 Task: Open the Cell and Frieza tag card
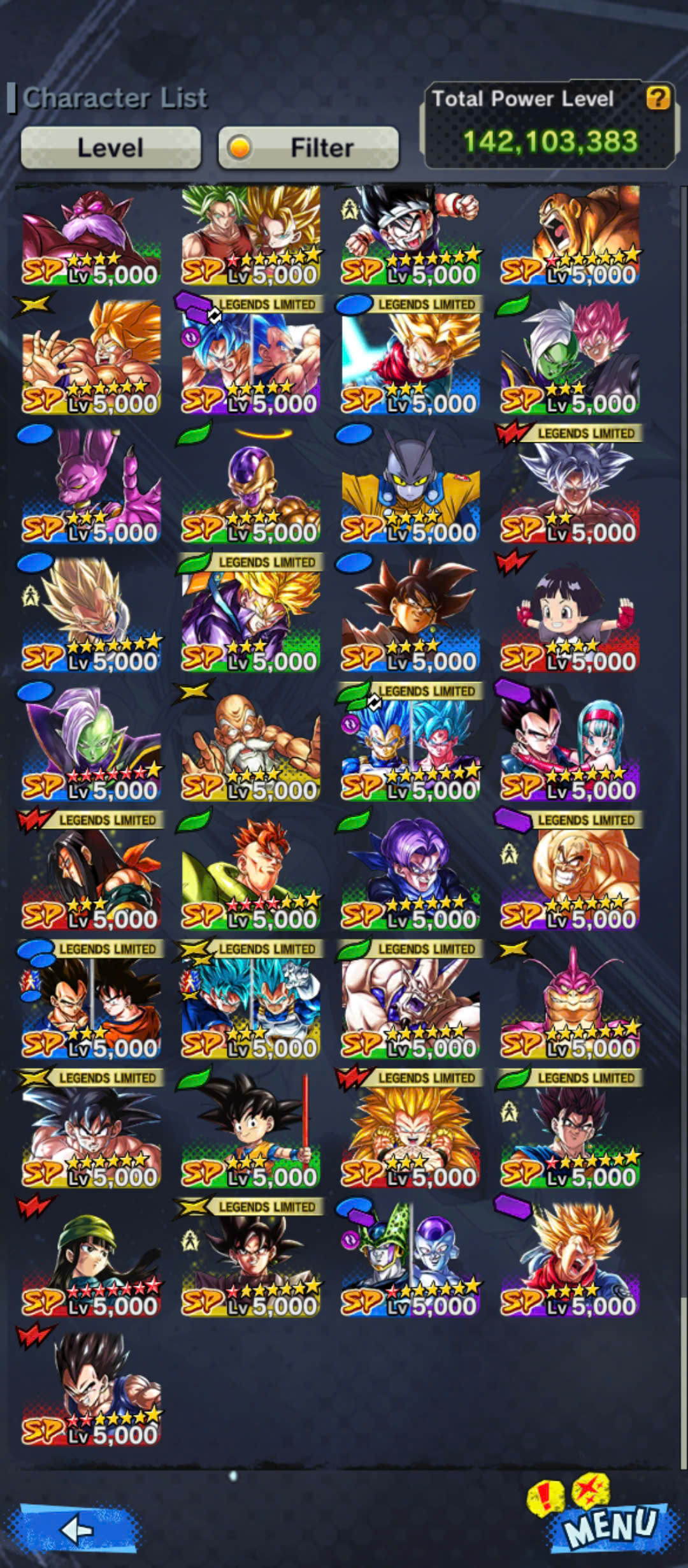411,1257
